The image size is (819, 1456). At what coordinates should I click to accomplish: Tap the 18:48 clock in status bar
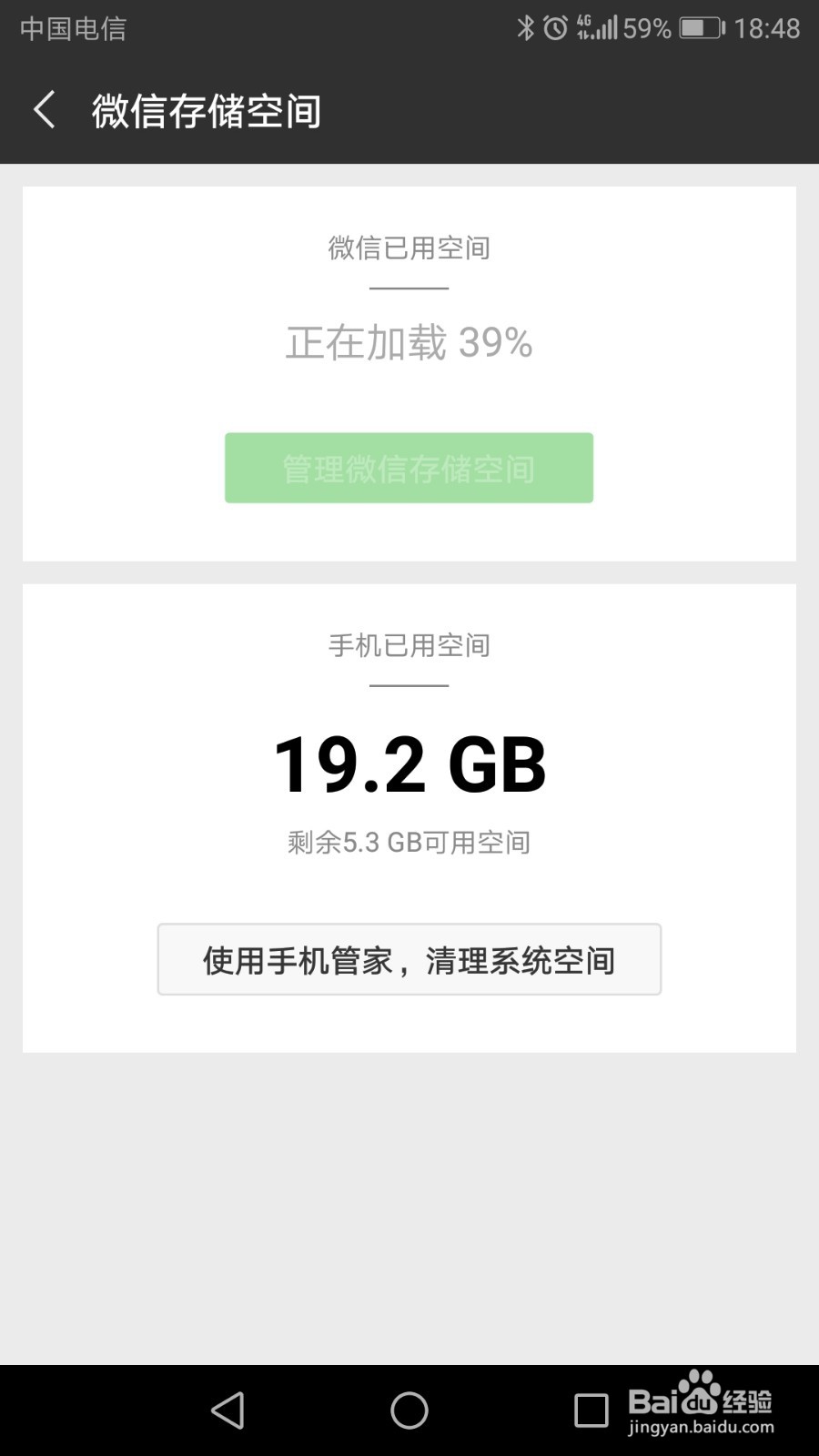[x=769, y=27]
